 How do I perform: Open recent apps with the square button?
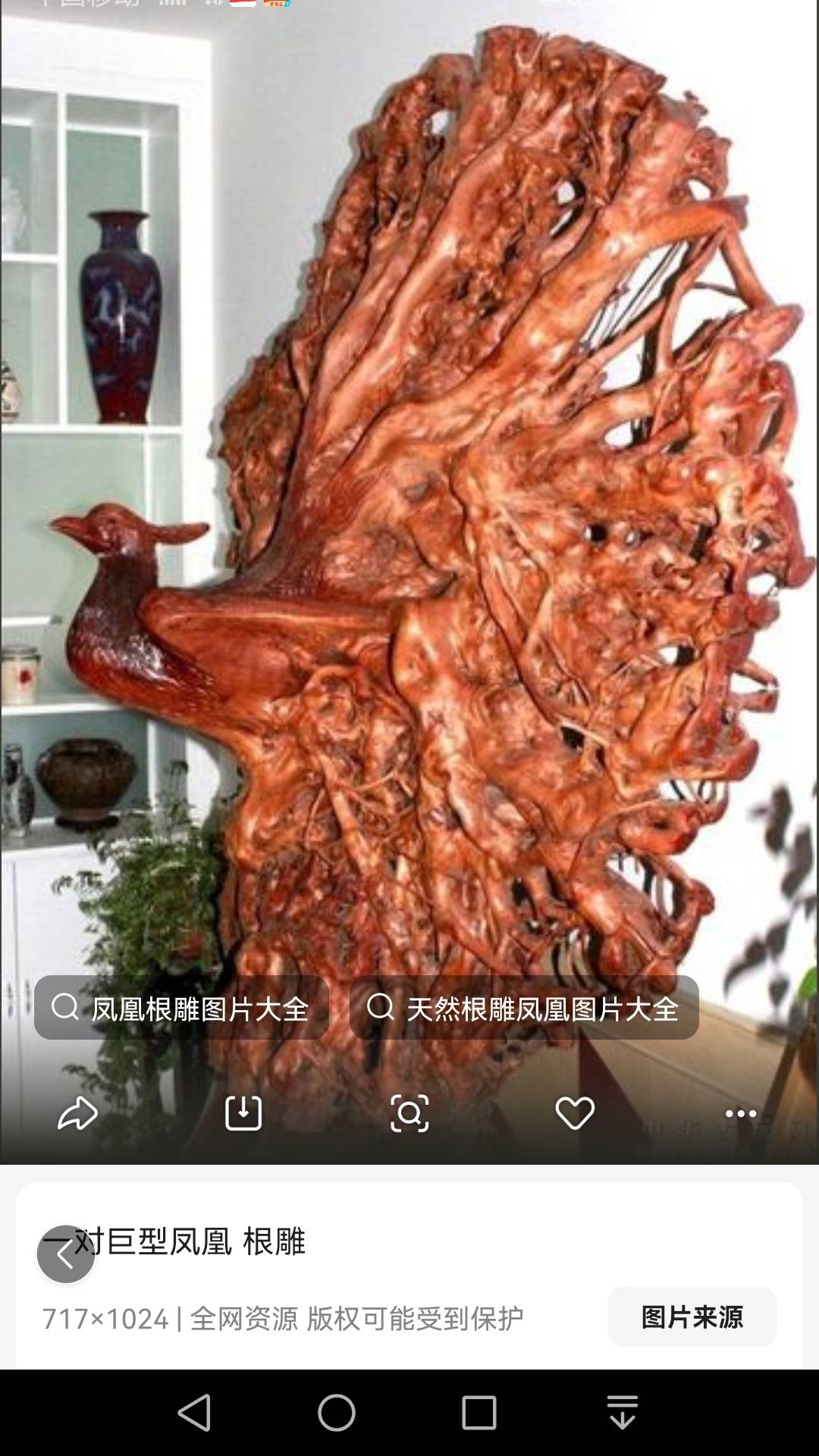(x=479, y=1414)
